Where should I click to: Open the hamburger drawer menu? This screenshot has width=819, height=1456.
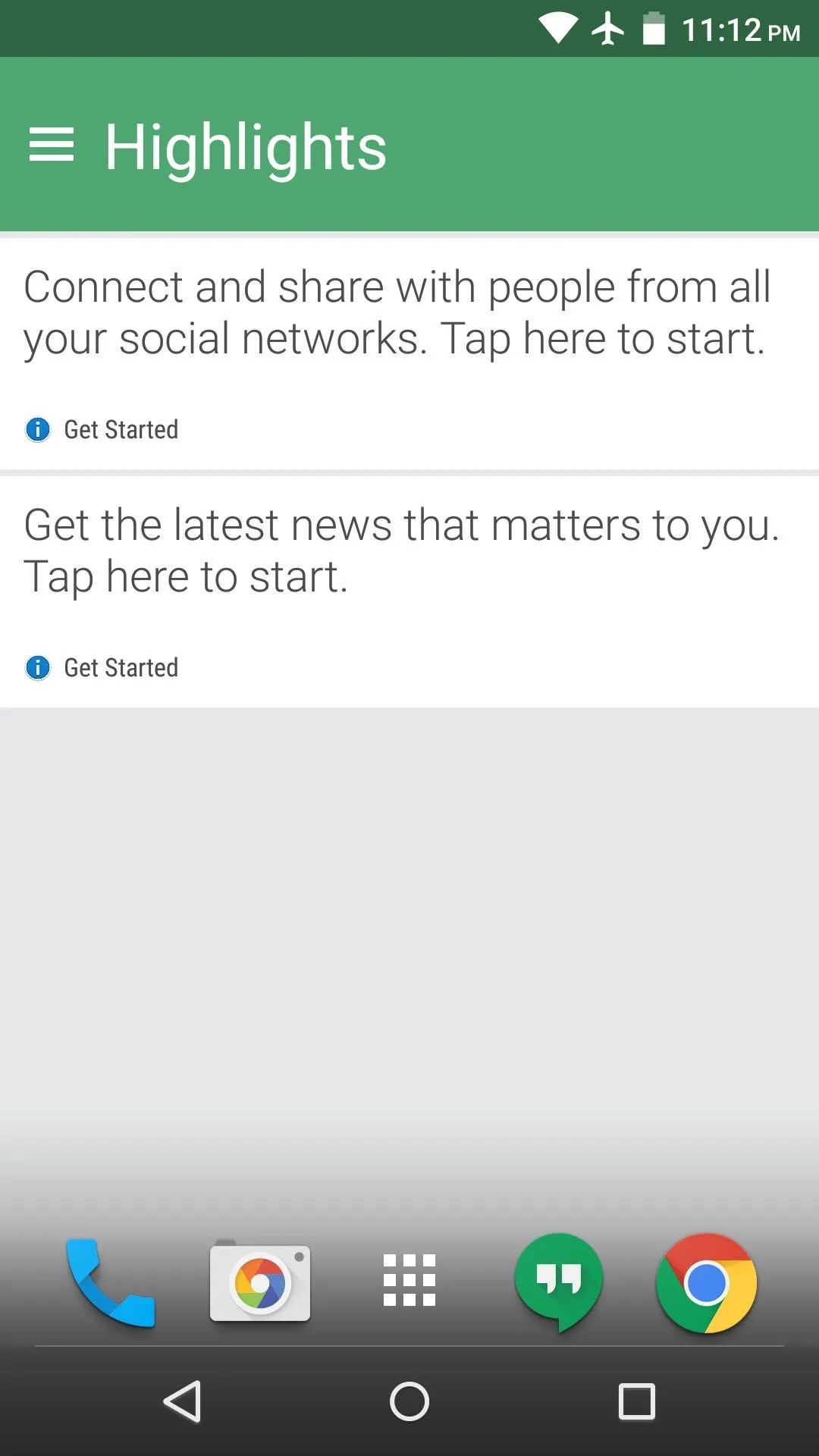coord(52,145)
